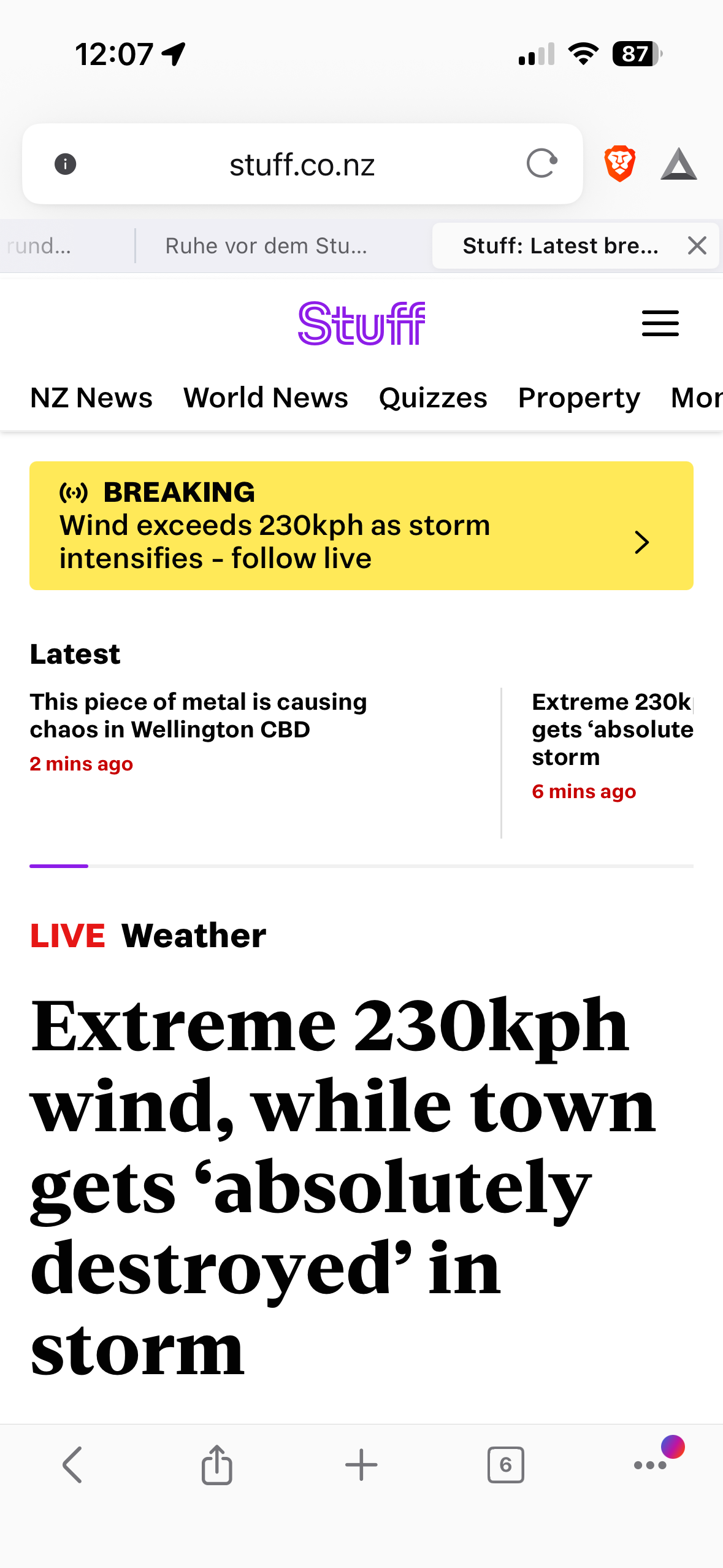Screen dimensions: 723x1568
Task: Open the Property section
Action: tap(579, 398)
